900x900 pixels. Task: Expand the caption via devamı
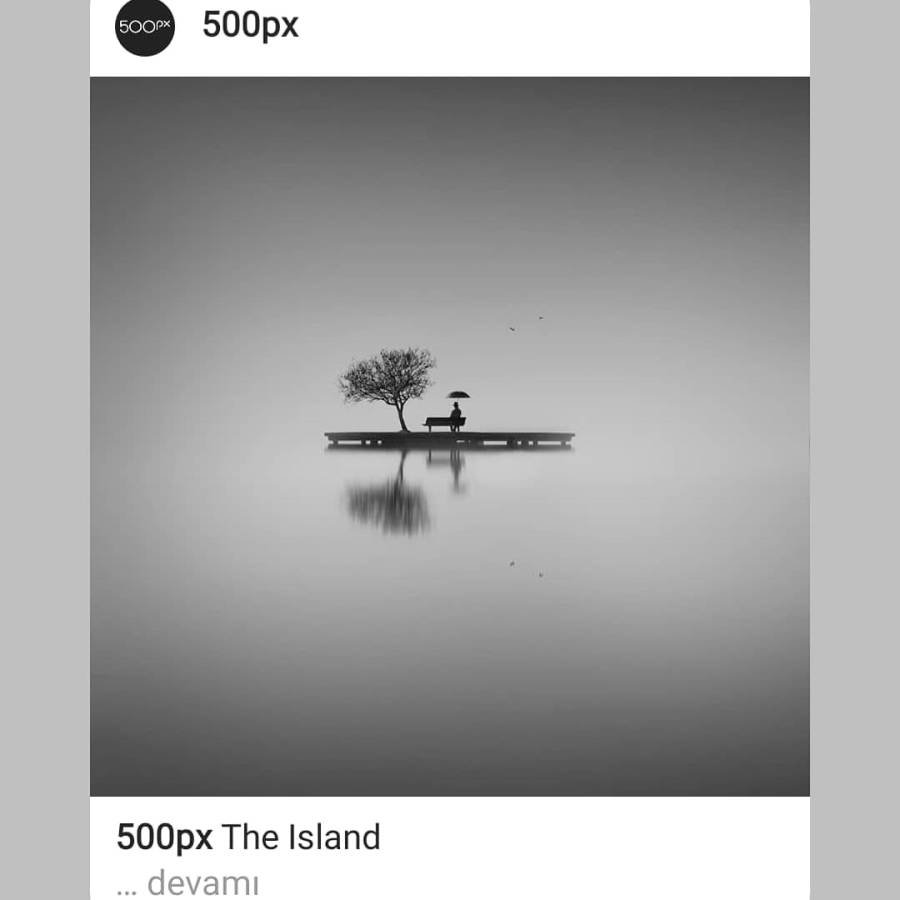coord(202,883)
